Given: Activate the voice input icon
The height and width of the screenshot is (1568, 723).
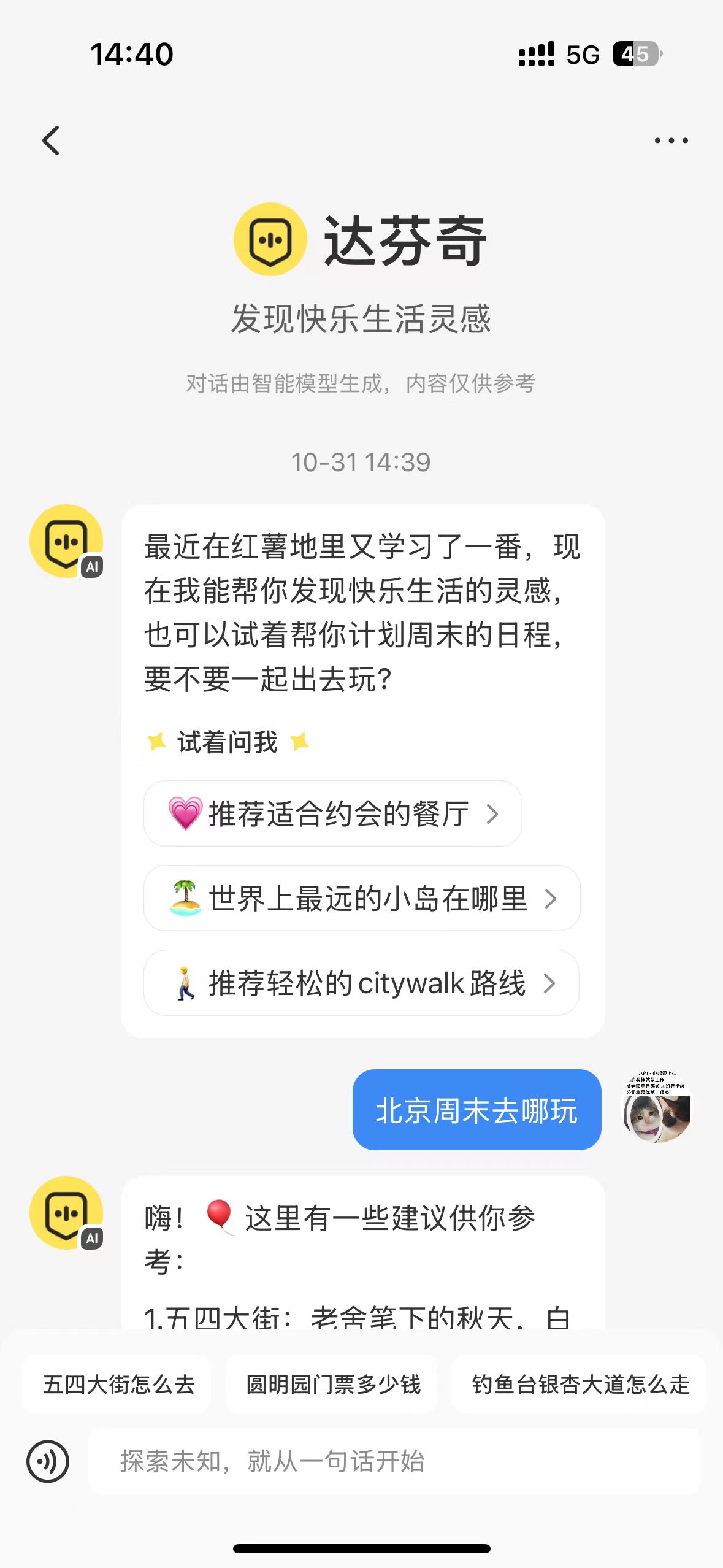Looking at the screenshot, I should [48, 1461].
